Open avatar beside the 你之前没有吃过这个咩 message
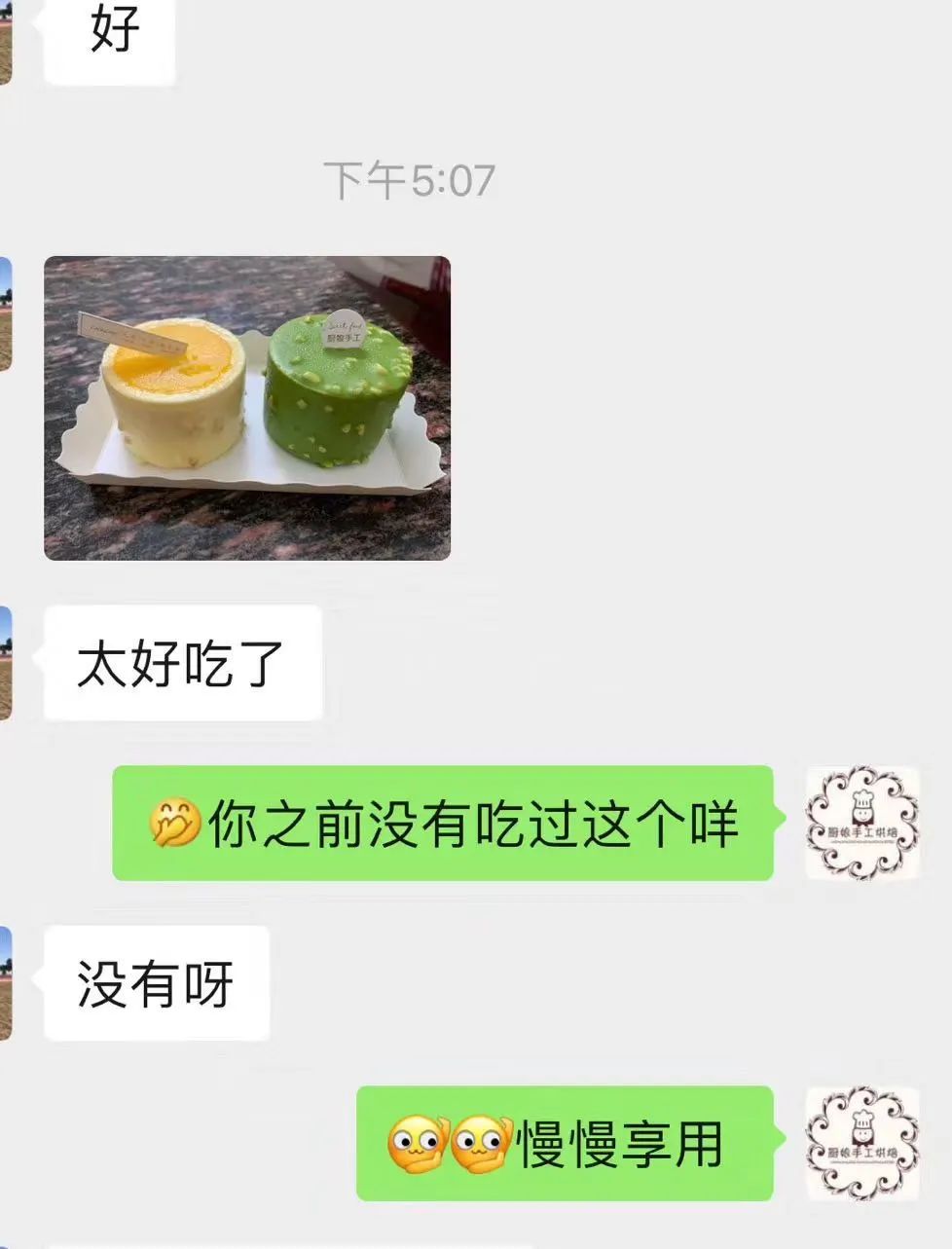 tap(862, 824)
